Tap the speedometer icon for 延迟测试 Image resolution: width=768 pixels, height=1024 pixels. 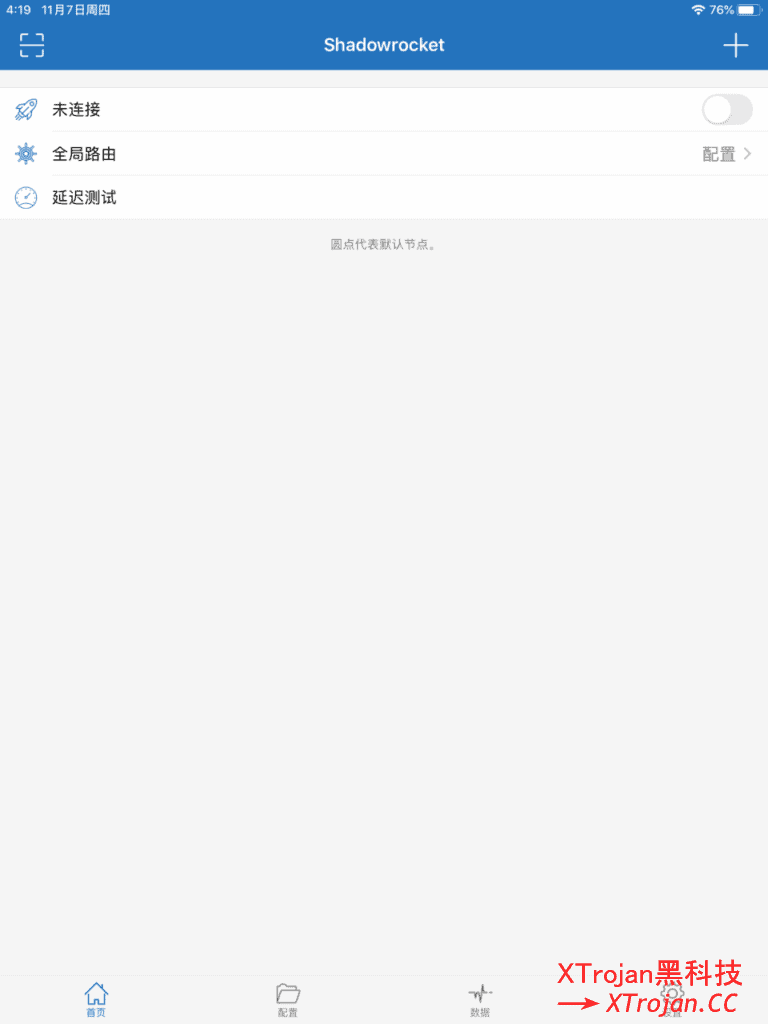(x=24, y=197)
